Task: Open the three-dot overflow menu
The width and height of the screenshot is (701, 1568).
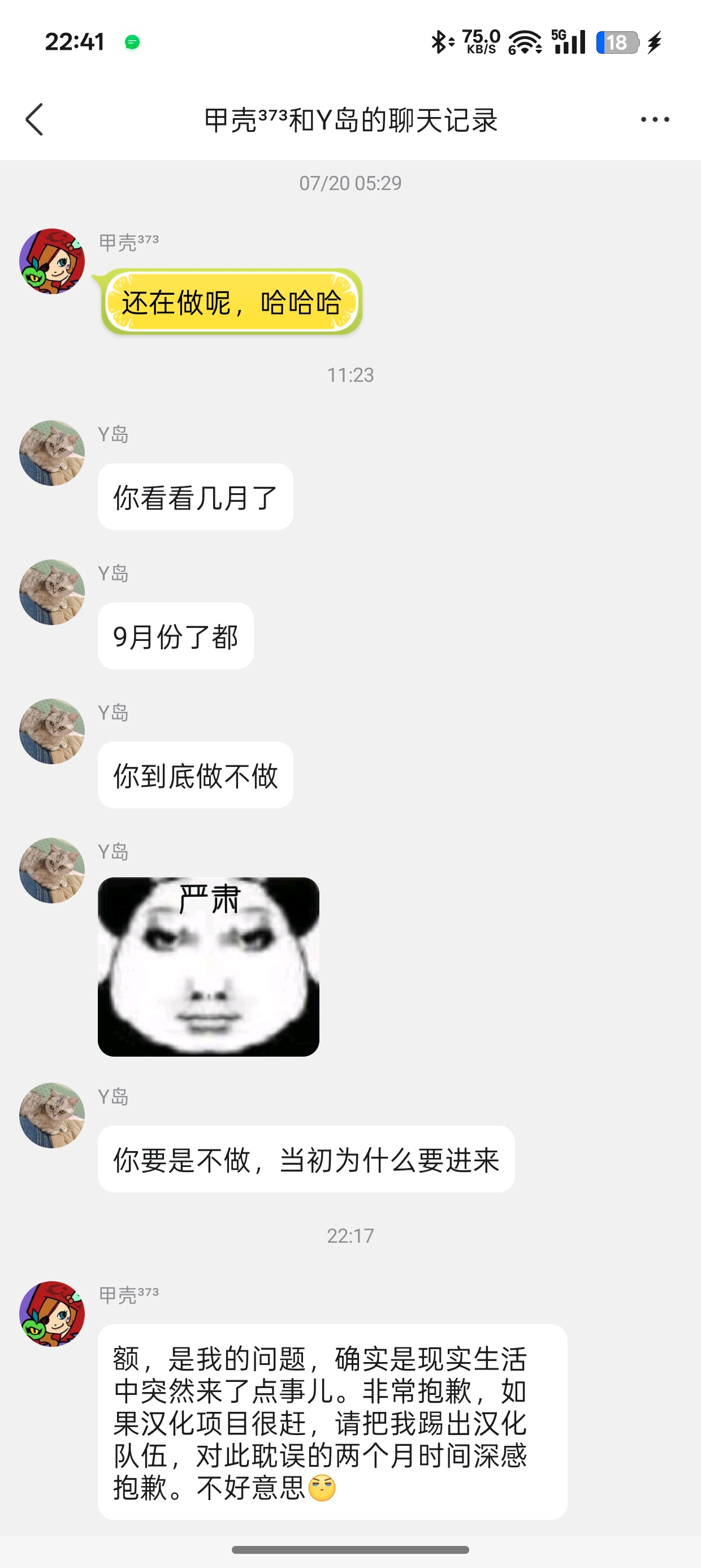Action: [x=655, y=119]
